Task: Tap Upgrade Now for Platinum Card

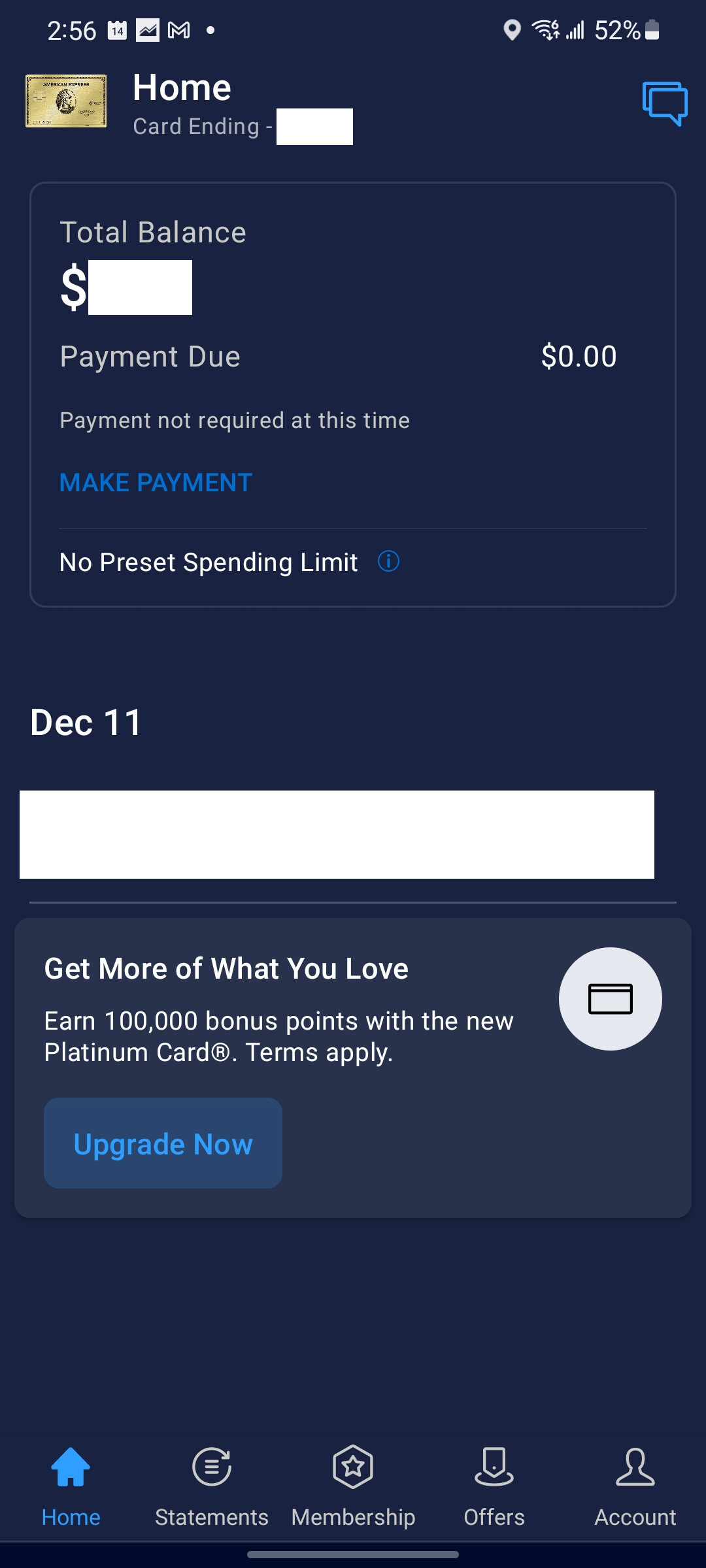Action: 163,1143
